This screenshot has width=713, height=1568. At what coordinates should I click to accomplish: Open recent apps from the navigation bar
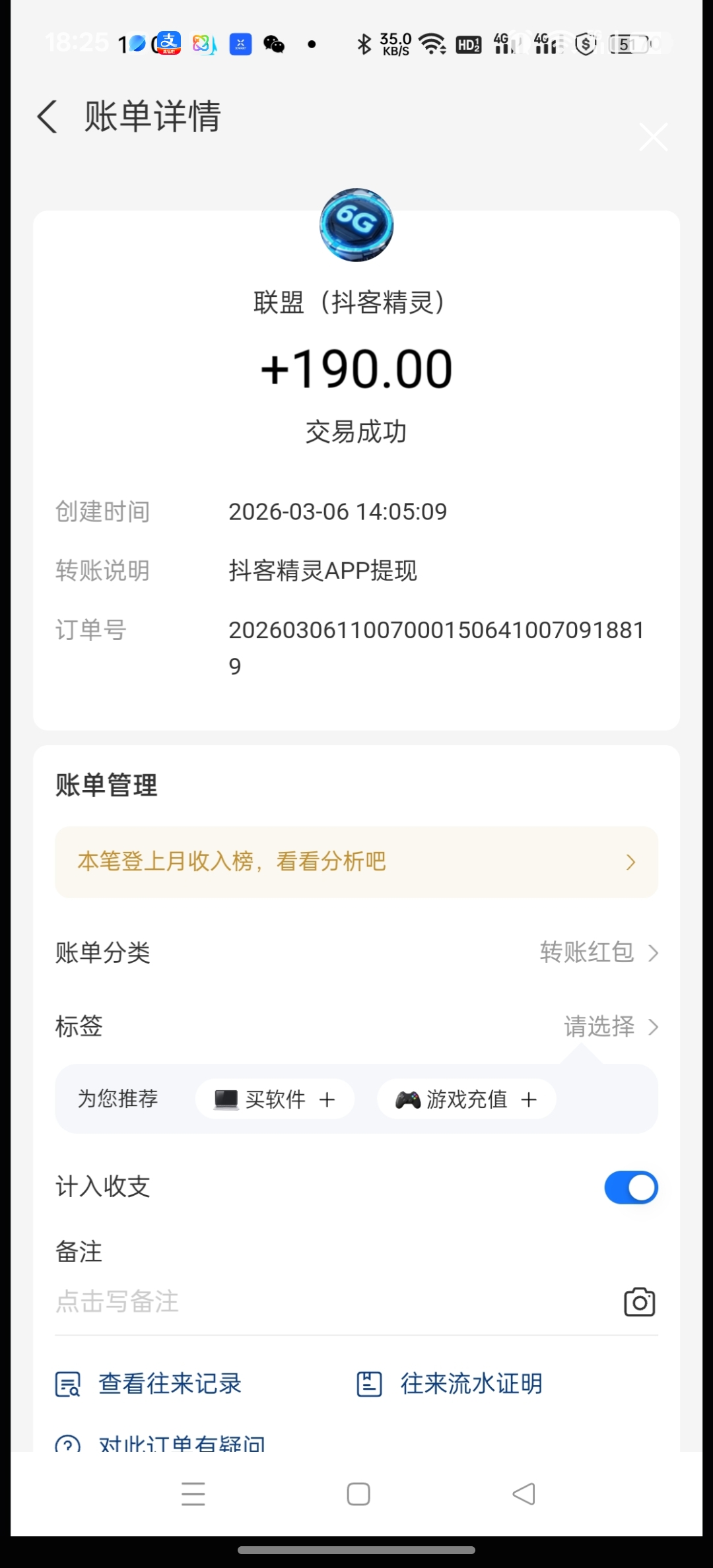tap(193, 1494)
